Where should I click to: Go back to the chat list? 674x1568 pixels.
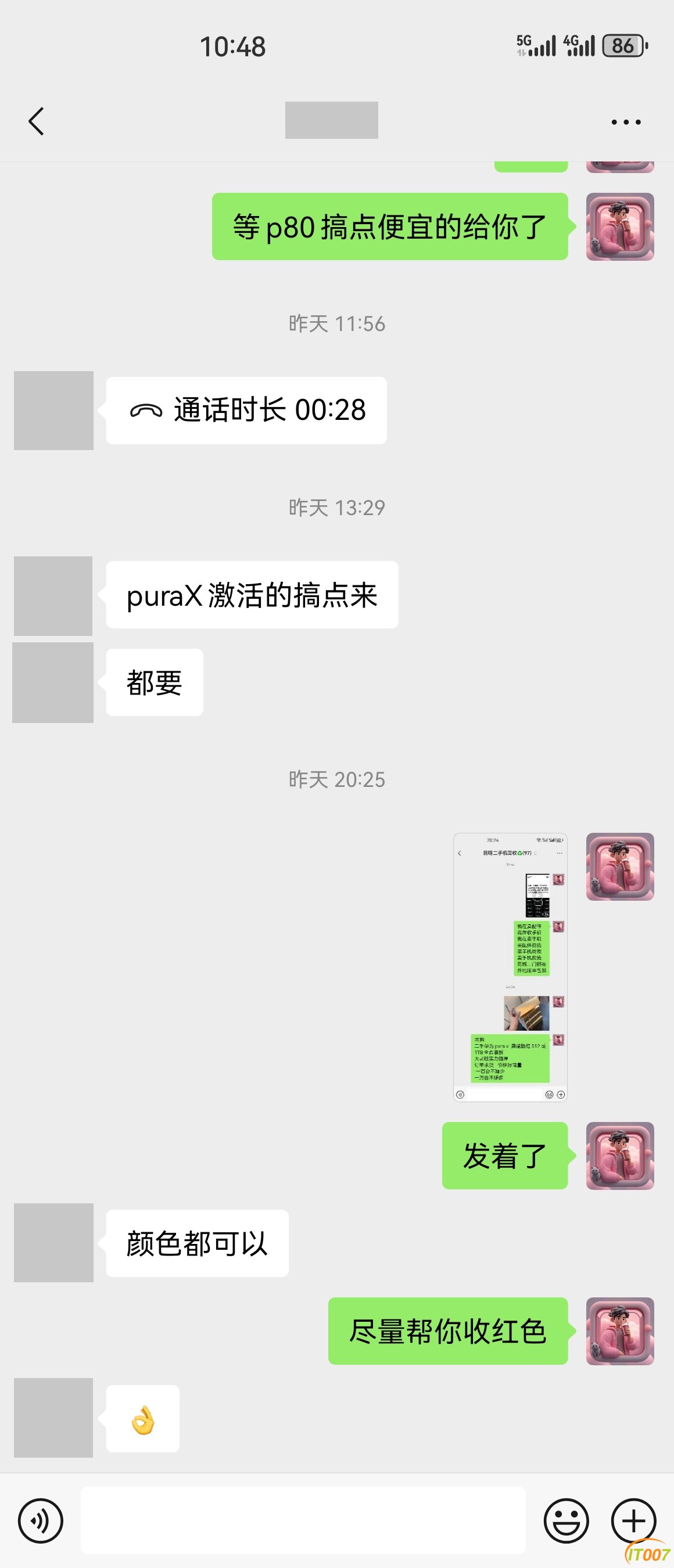pos(37,121)
